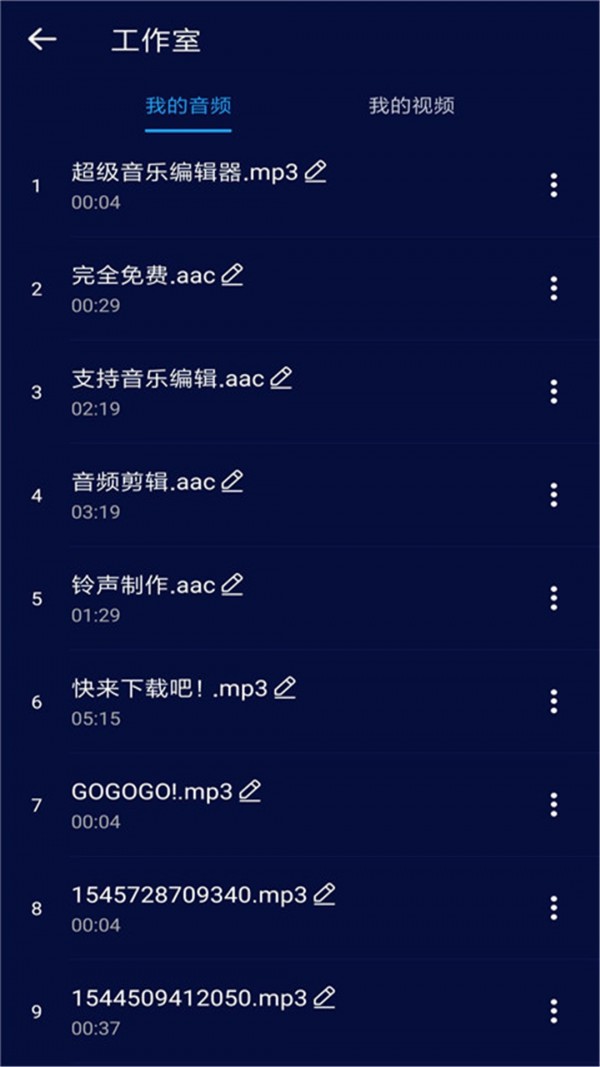This screenshot has width=600, height=1067.
Task: Go back from the 工作室 screen
Action: (42, 40)
